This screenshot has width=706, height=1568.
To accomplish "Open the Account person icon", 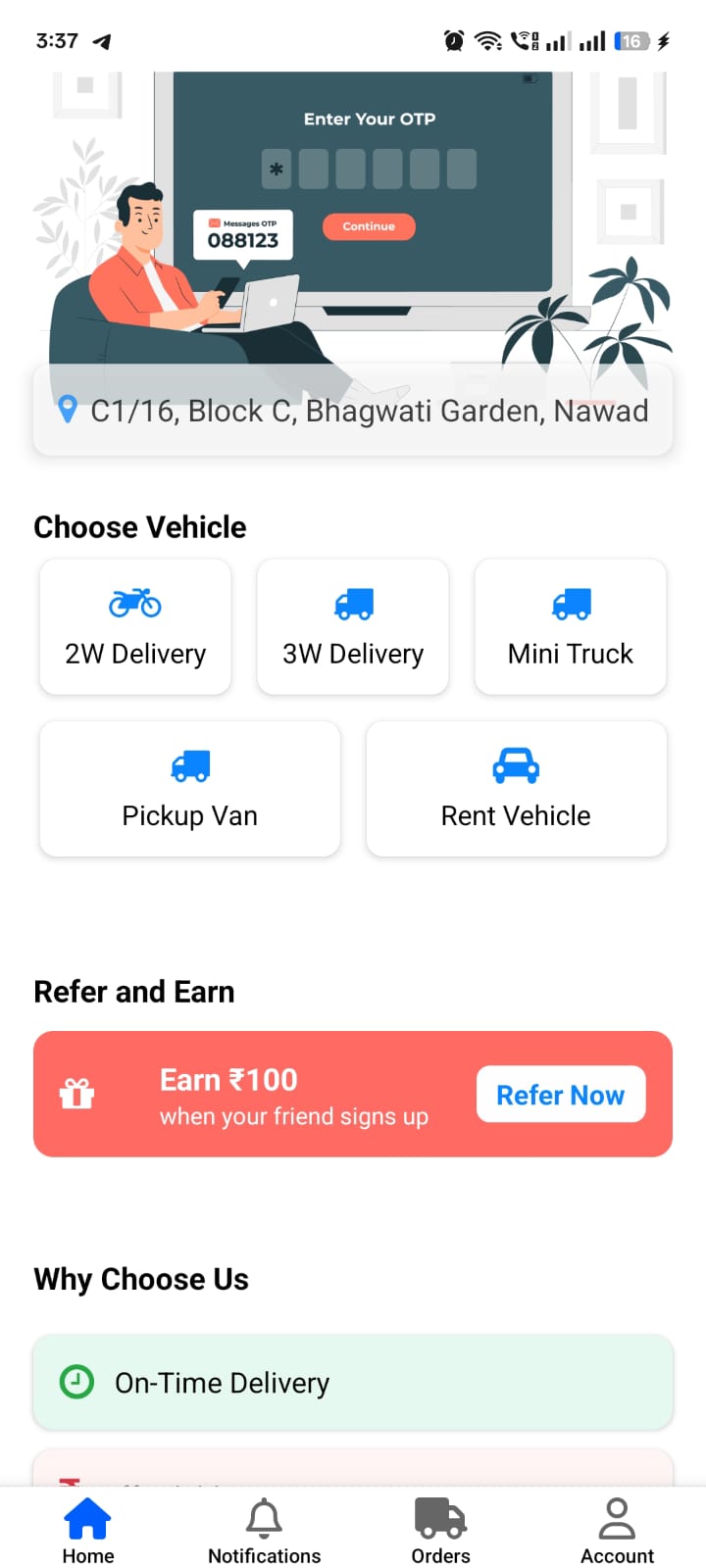I will [617, 1518].
